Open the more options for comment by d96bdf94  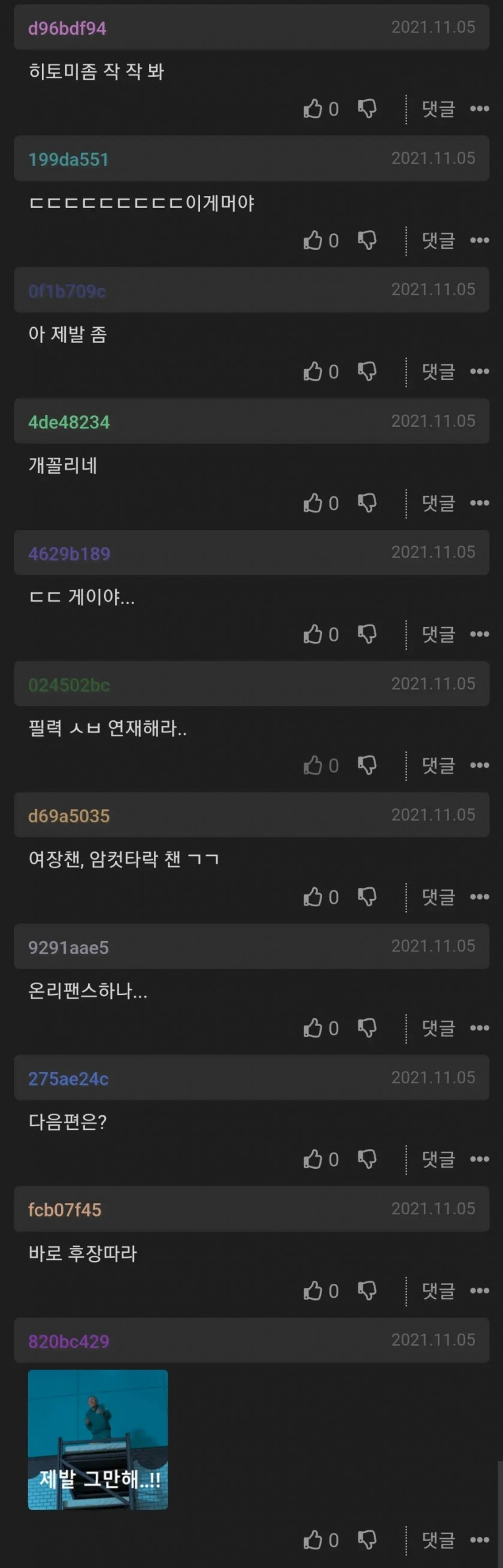click(479, 109)
